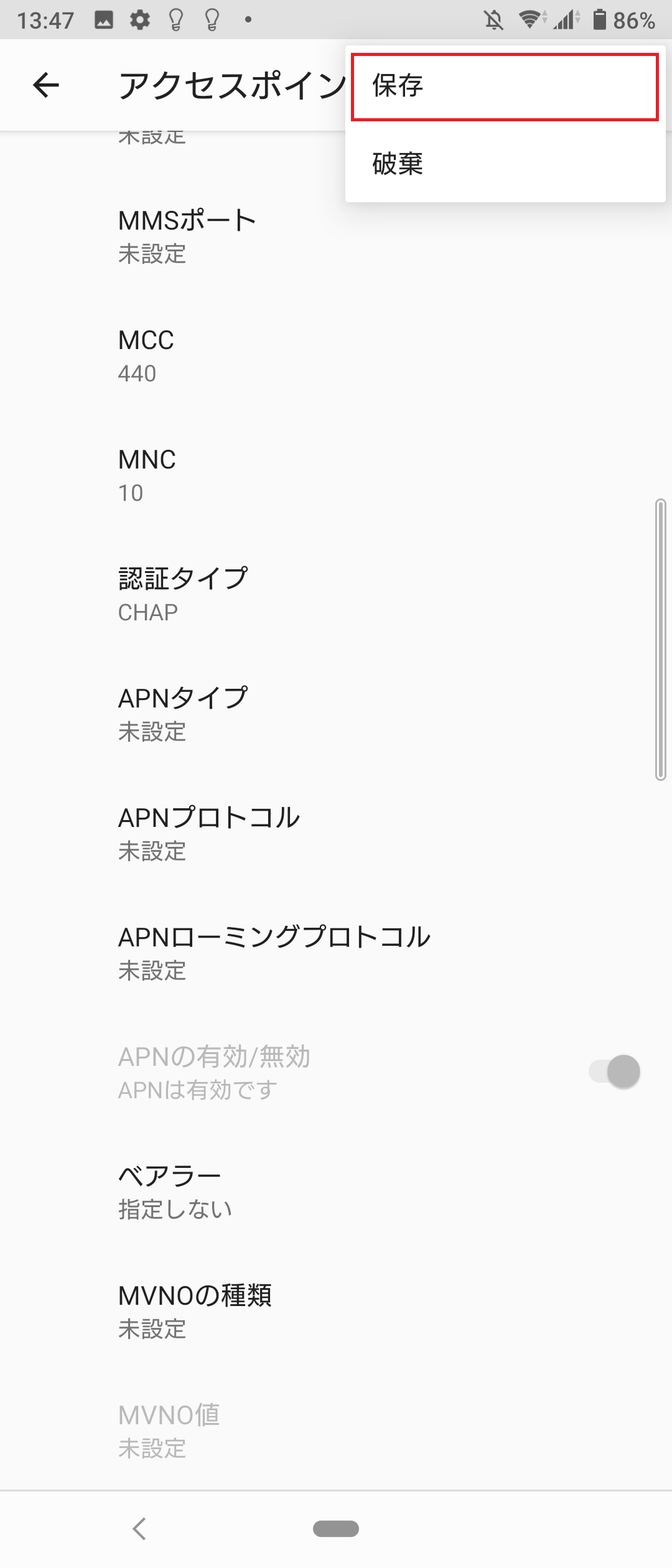
Task: Open the Settings gear in the status bar
Action: pos(138,19)
